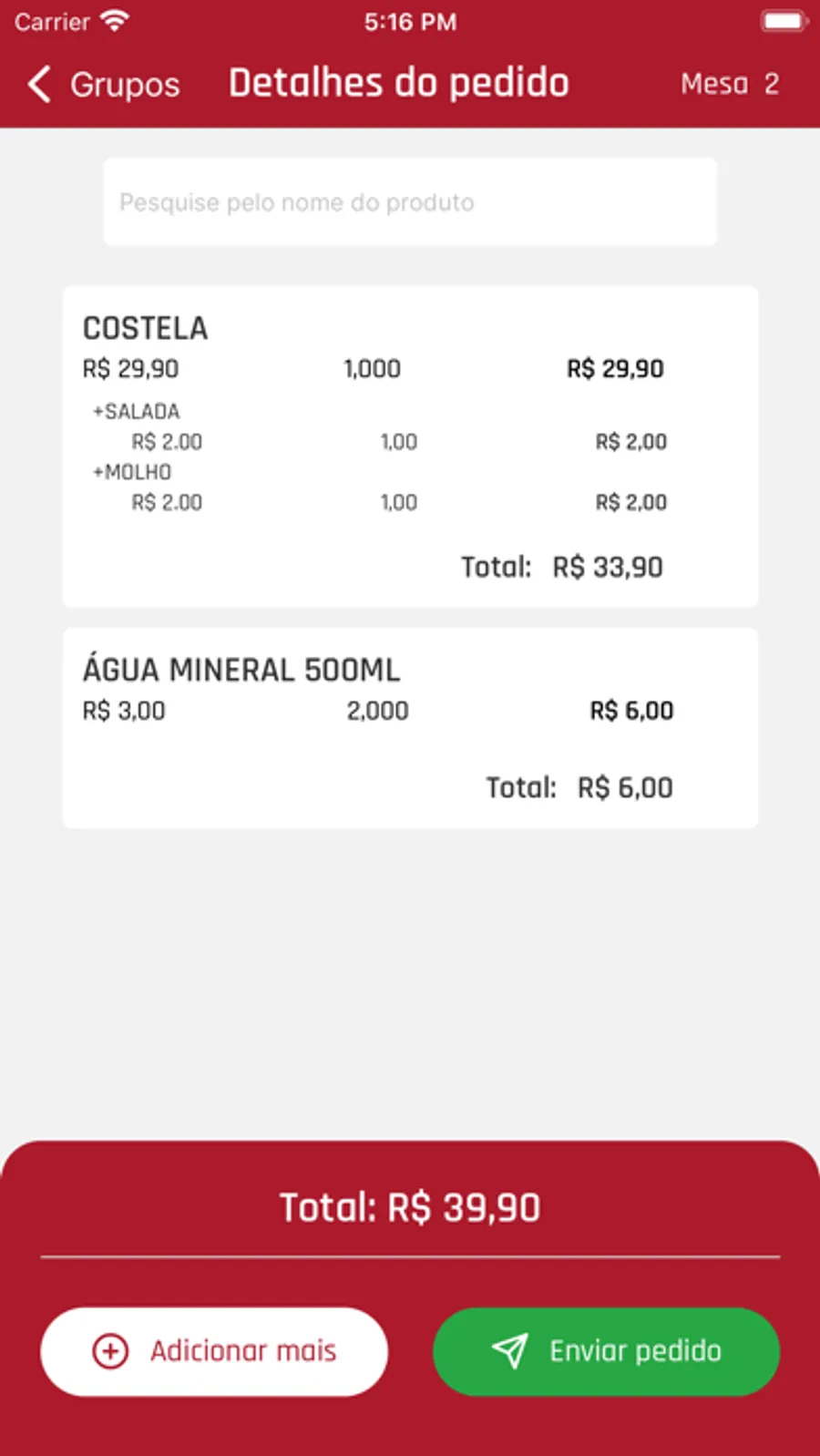Focus the product name search field

pos(410,202)
